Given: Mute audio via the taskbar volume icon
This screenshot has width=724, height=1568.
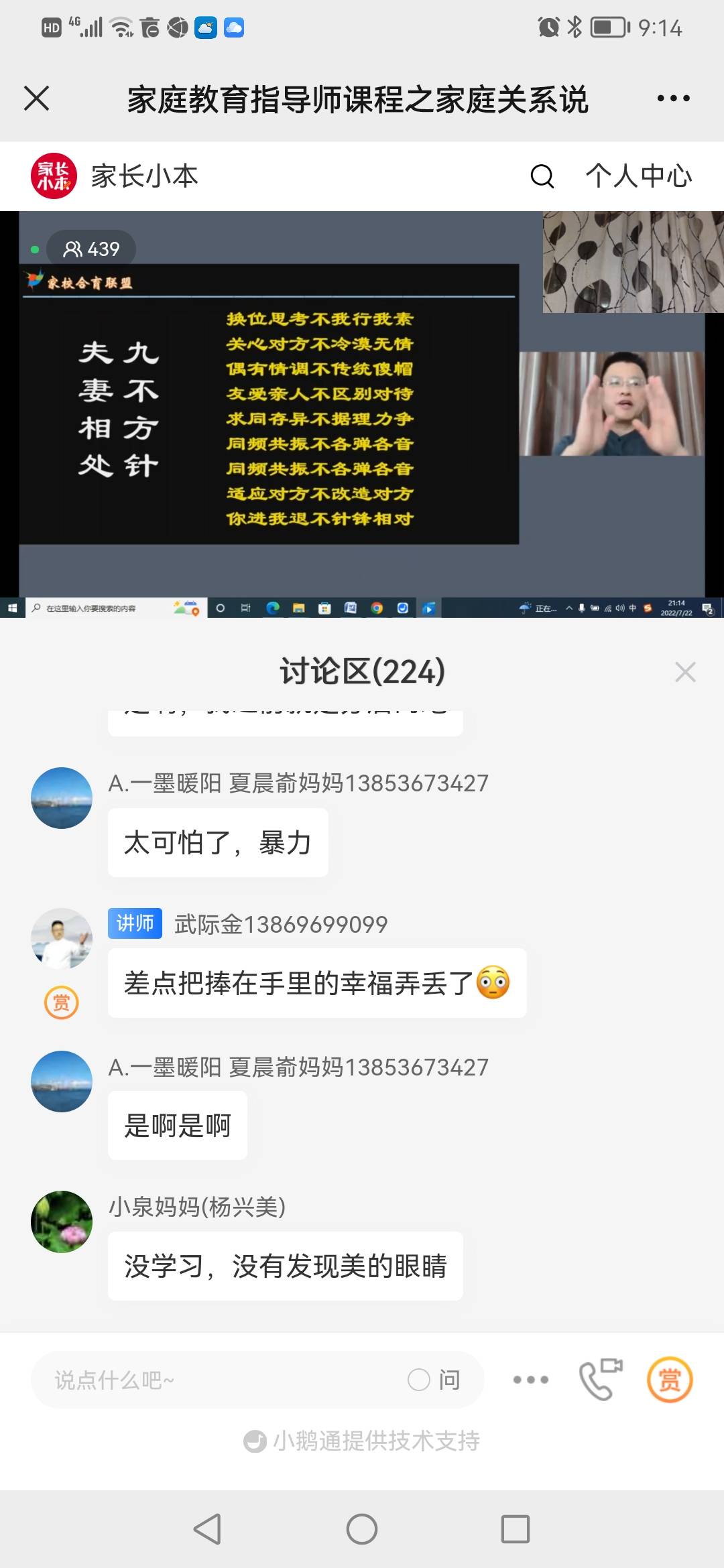Looking at the screenshot, I should click(621, 608).
